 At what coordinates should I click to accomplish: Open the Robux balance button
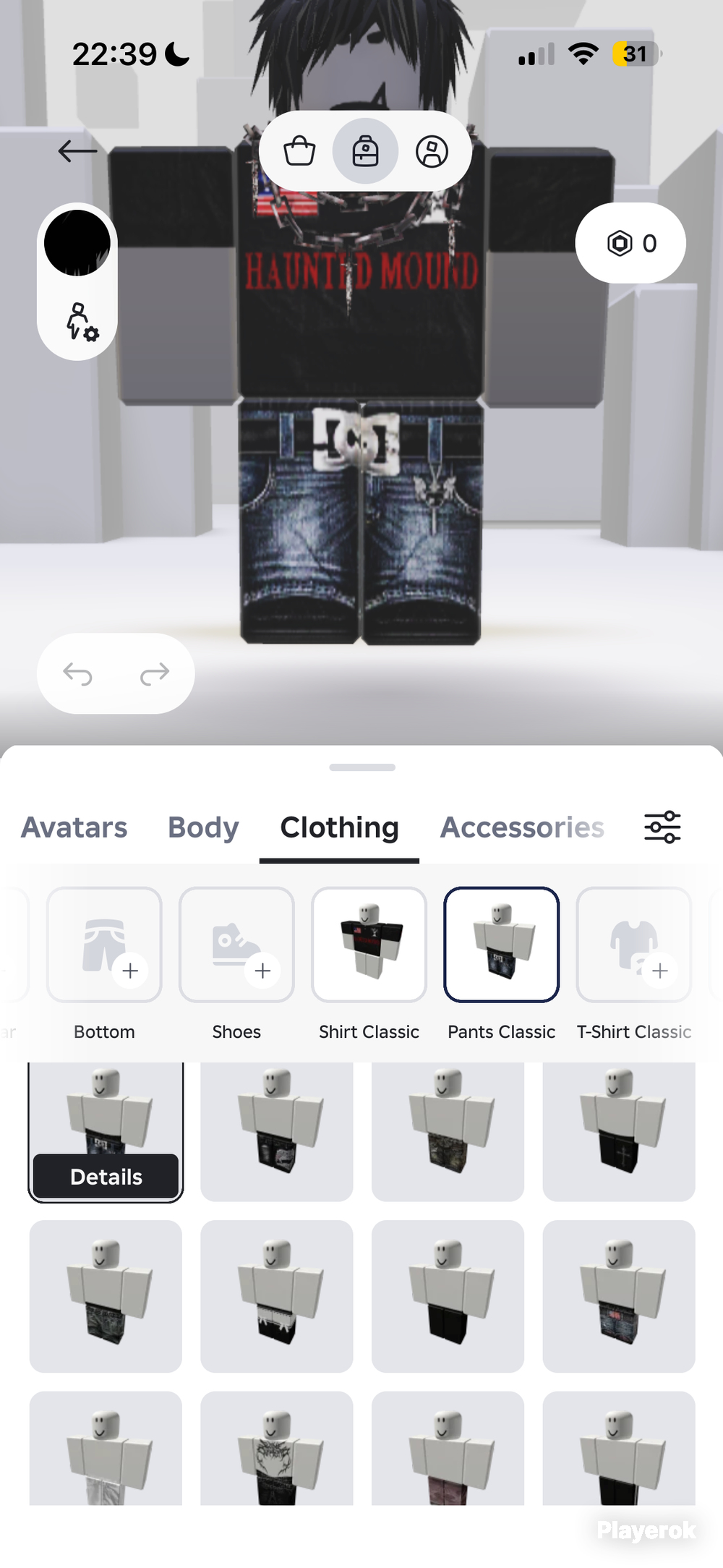[630, 243]
